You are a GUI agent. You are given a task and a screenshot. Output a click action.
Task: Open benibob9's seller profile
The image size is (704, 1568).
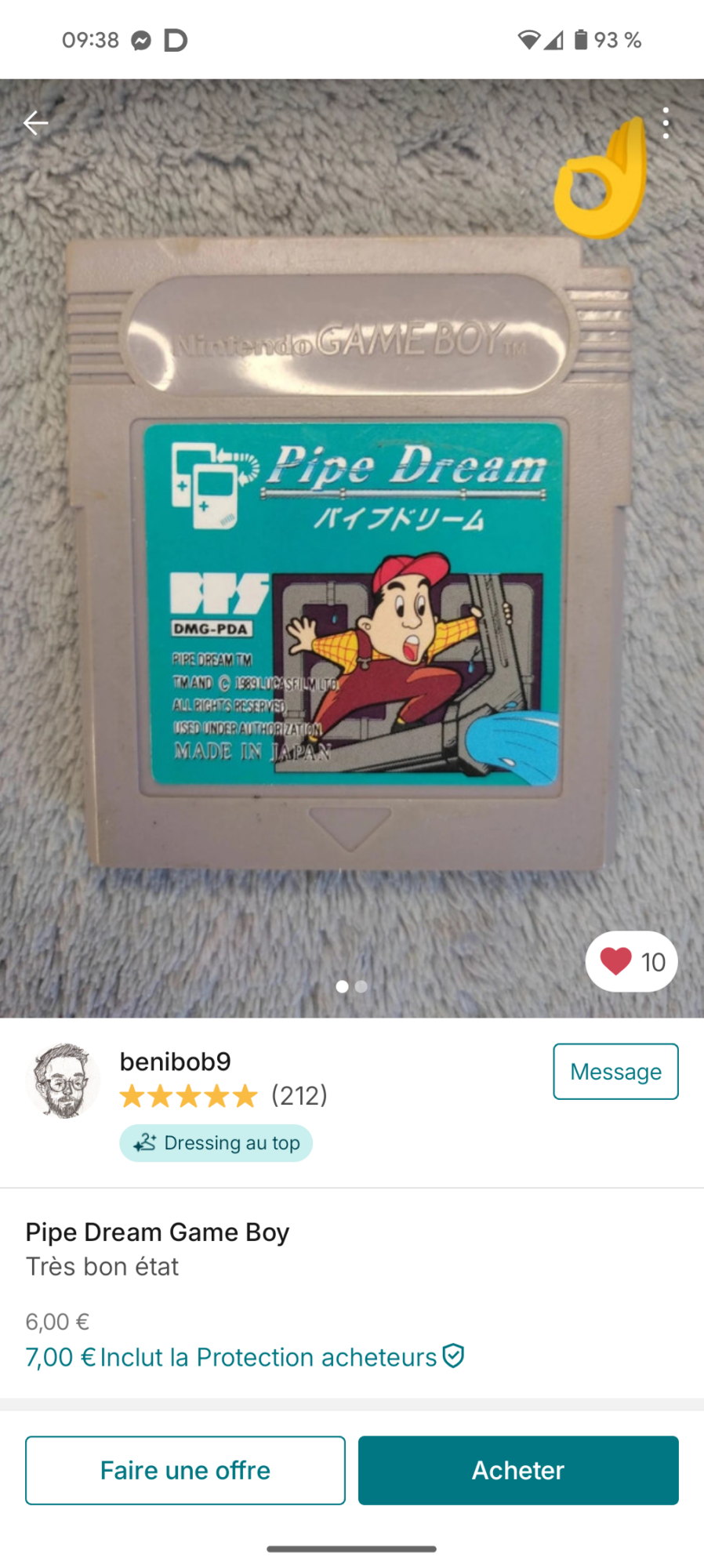[175, 1062]
